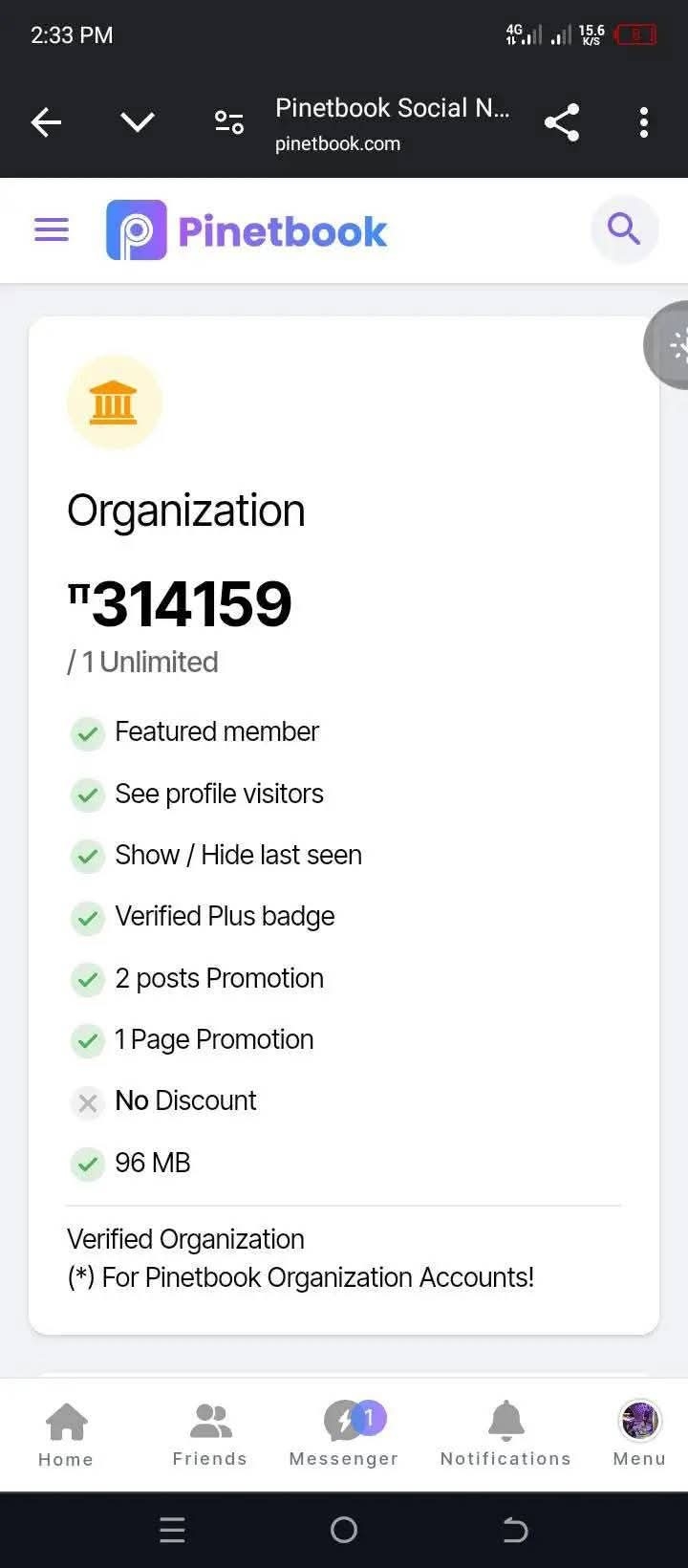Viewport: 688px width, 1568px height.
Task: Tap the Pinetbook logo
Action: tap(247, 230)
